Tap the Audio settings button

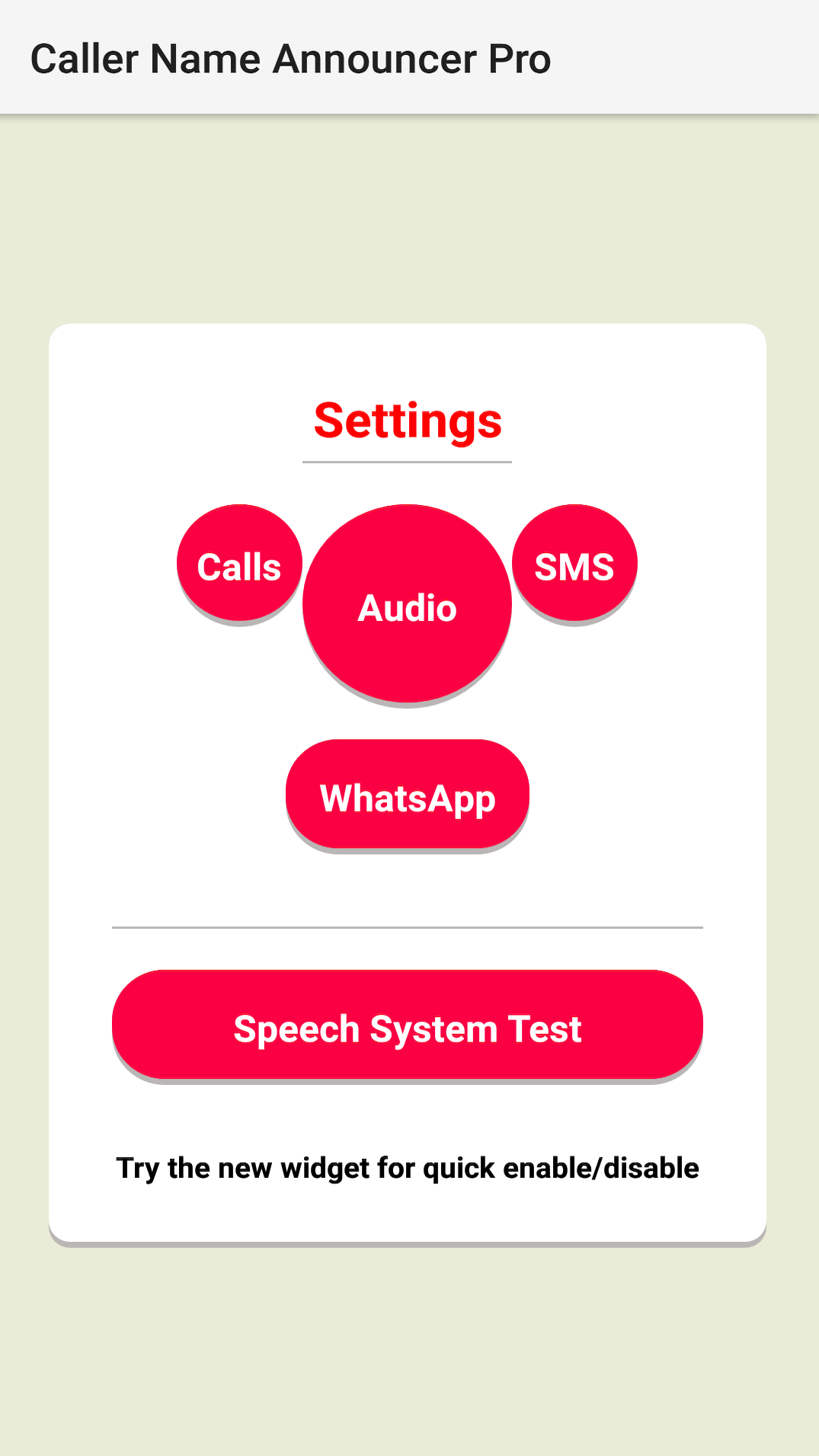point(407,604)
